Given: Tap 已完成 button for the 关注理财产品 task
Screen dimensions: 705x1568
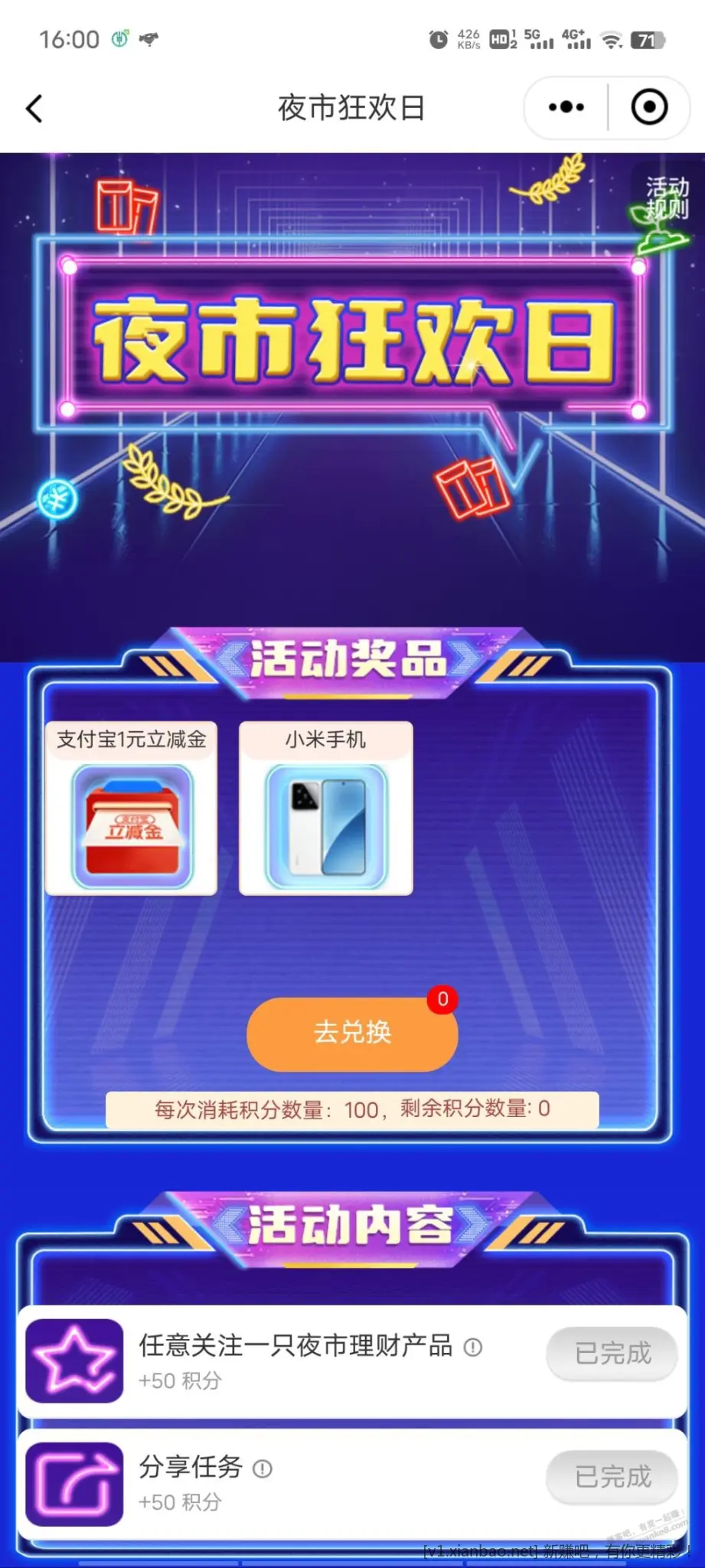Looking at the screenshot, I should 612,1353.
